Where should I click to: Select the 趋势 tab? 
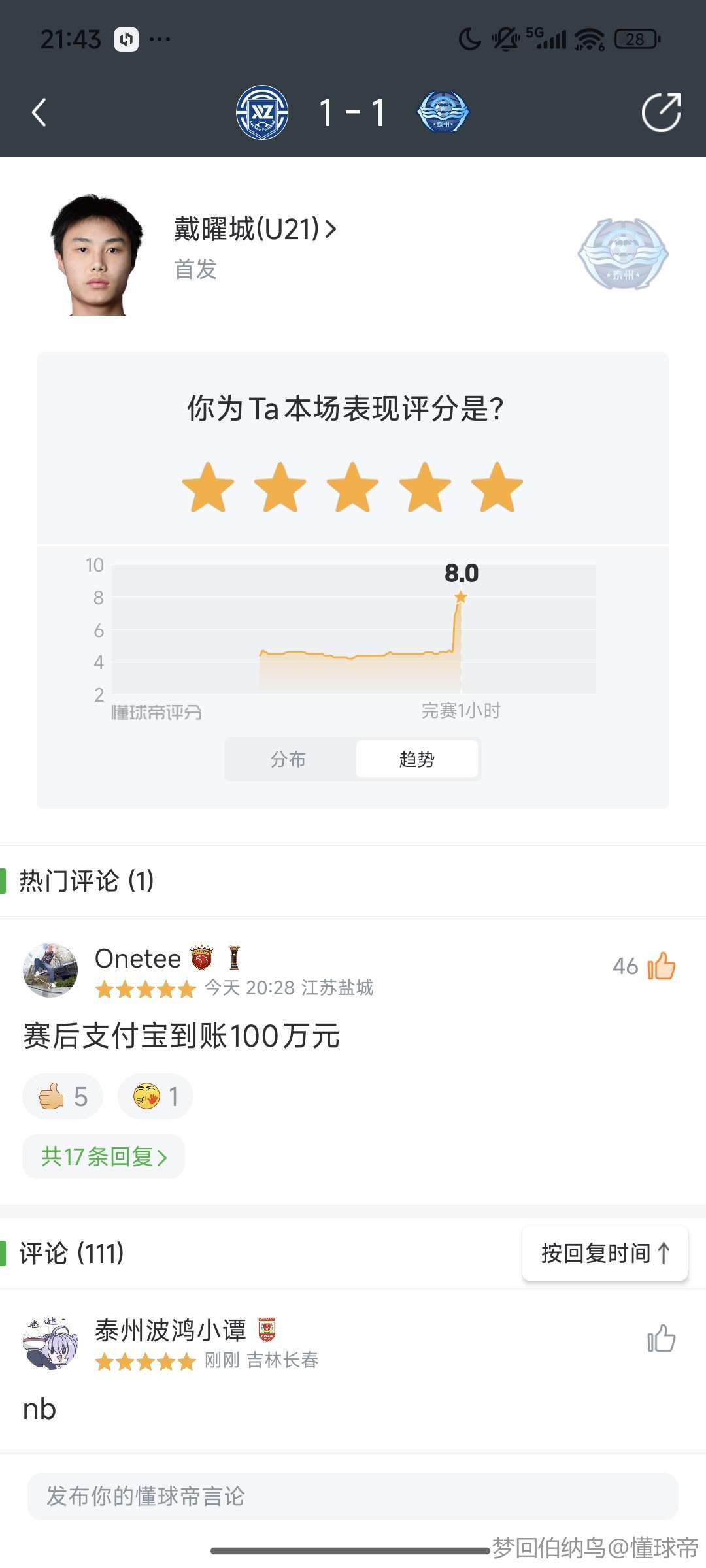tap(417, 759)
